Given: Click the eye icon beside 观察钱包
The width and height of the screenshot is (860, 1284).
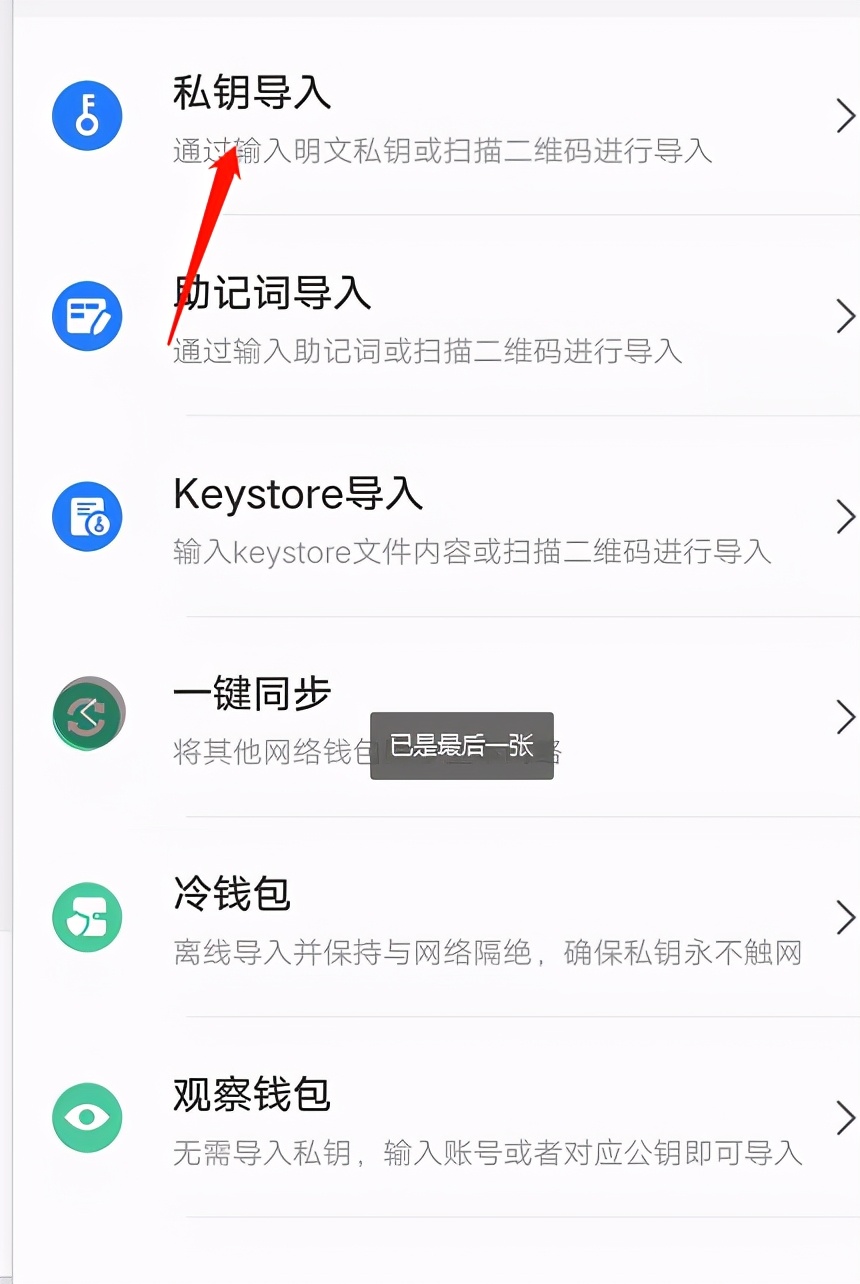Looking at the screenshot, I should (x=87, y=1117).
